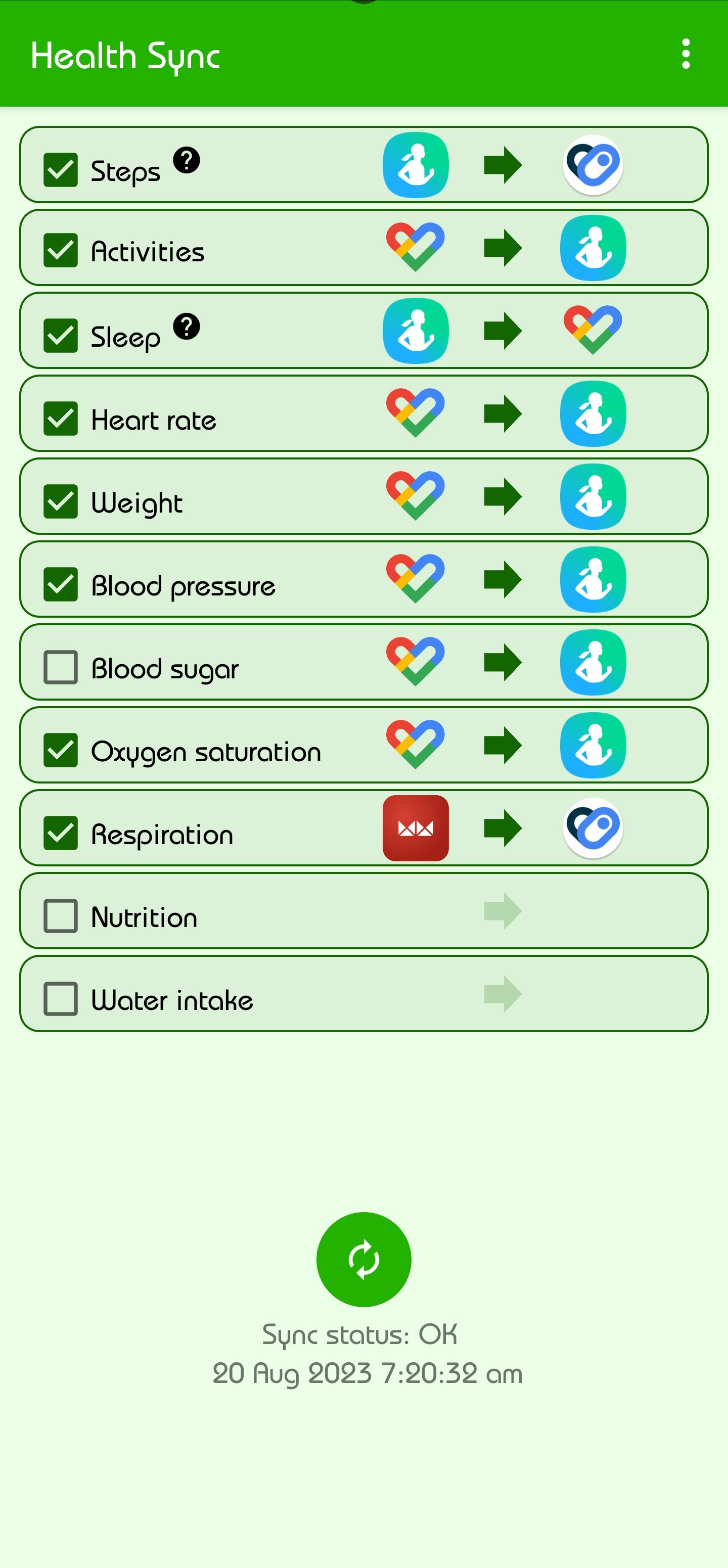
Task: Select the Health Connect destination icon for Respiration
Action: 594,828
